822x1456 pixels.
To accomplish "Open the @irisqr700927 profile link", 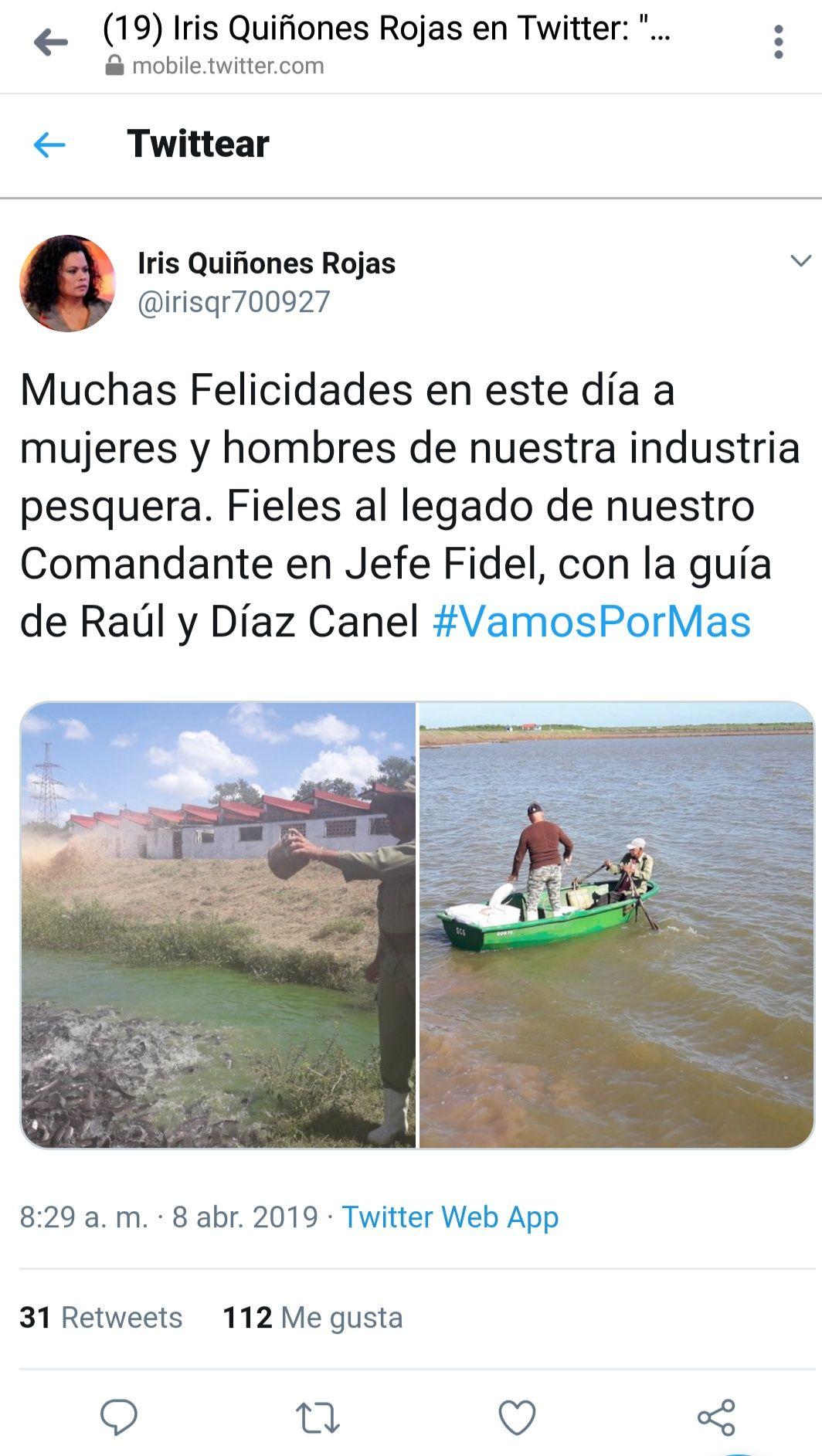I will pos(233,302).
